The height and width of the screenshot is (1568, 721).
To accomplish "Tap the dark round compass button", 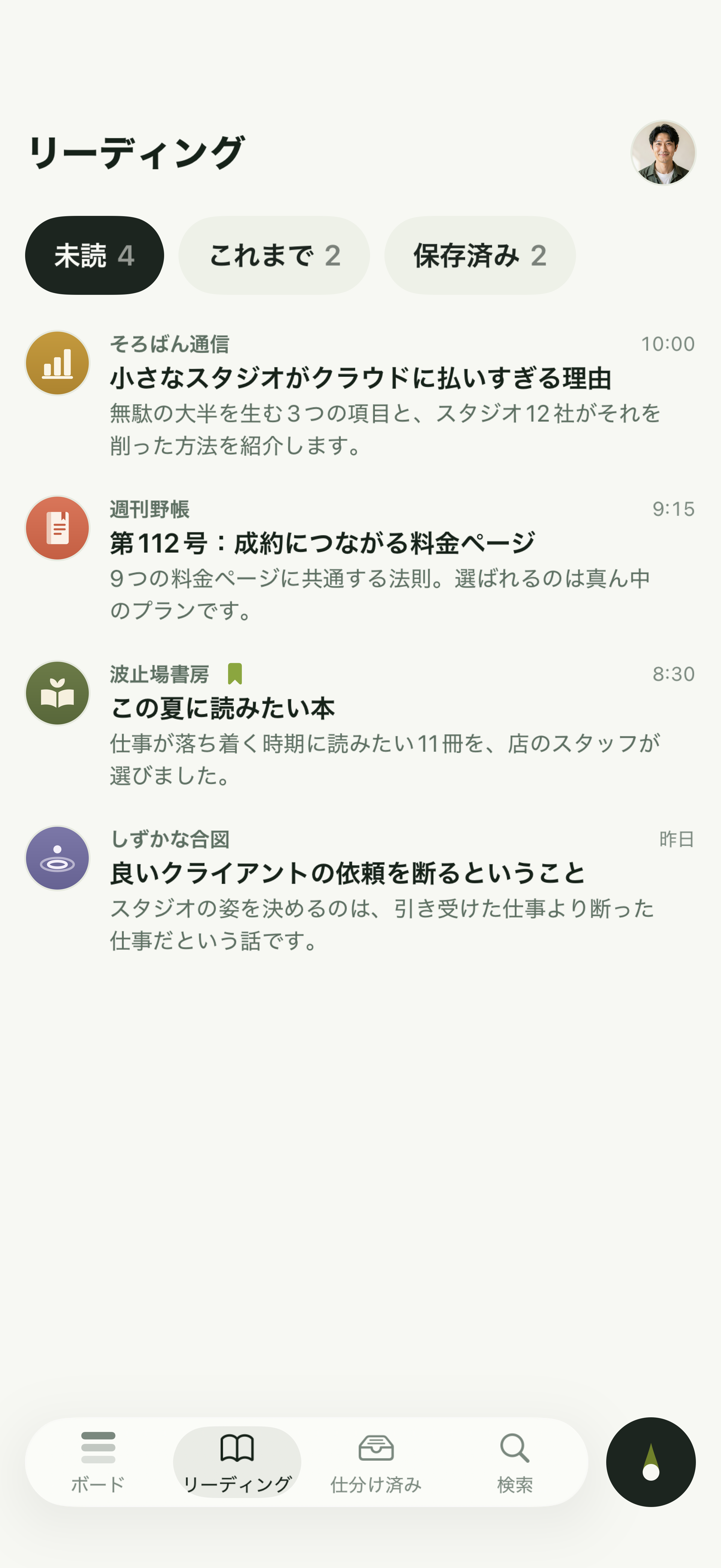I will tap(651, 1462).
